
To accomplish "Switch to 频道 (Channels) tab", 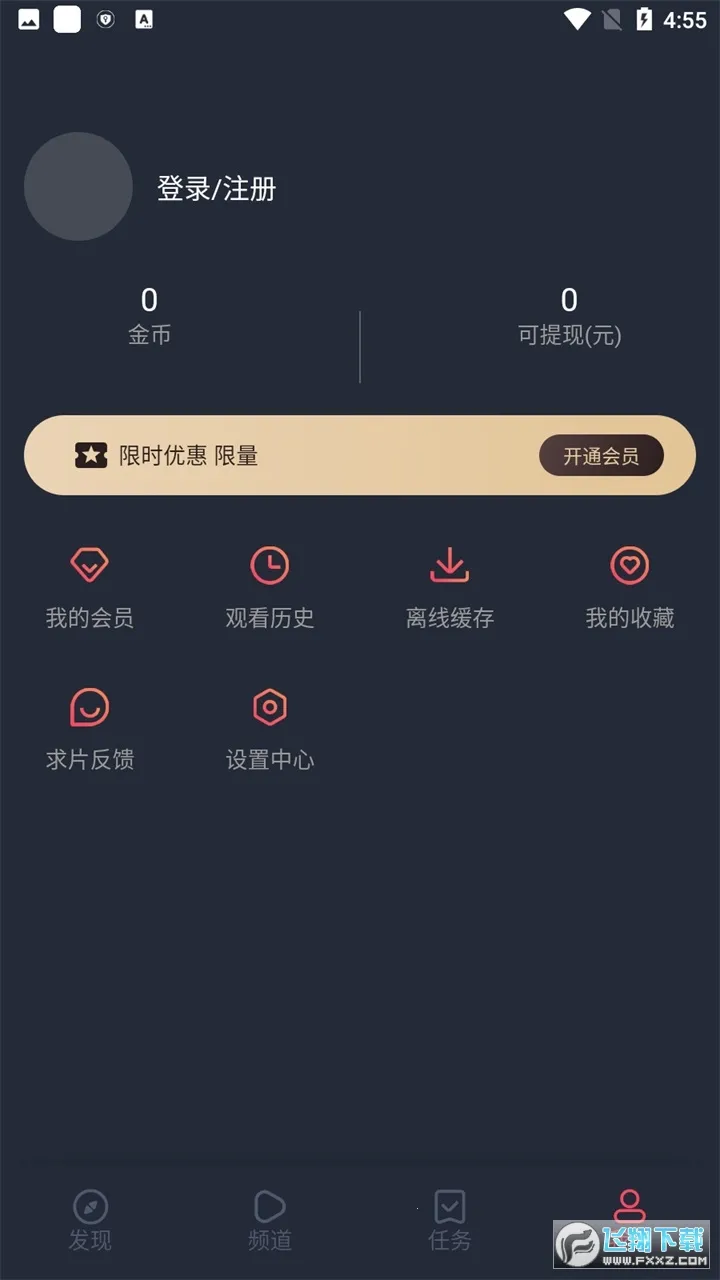I will (270, 1220).
